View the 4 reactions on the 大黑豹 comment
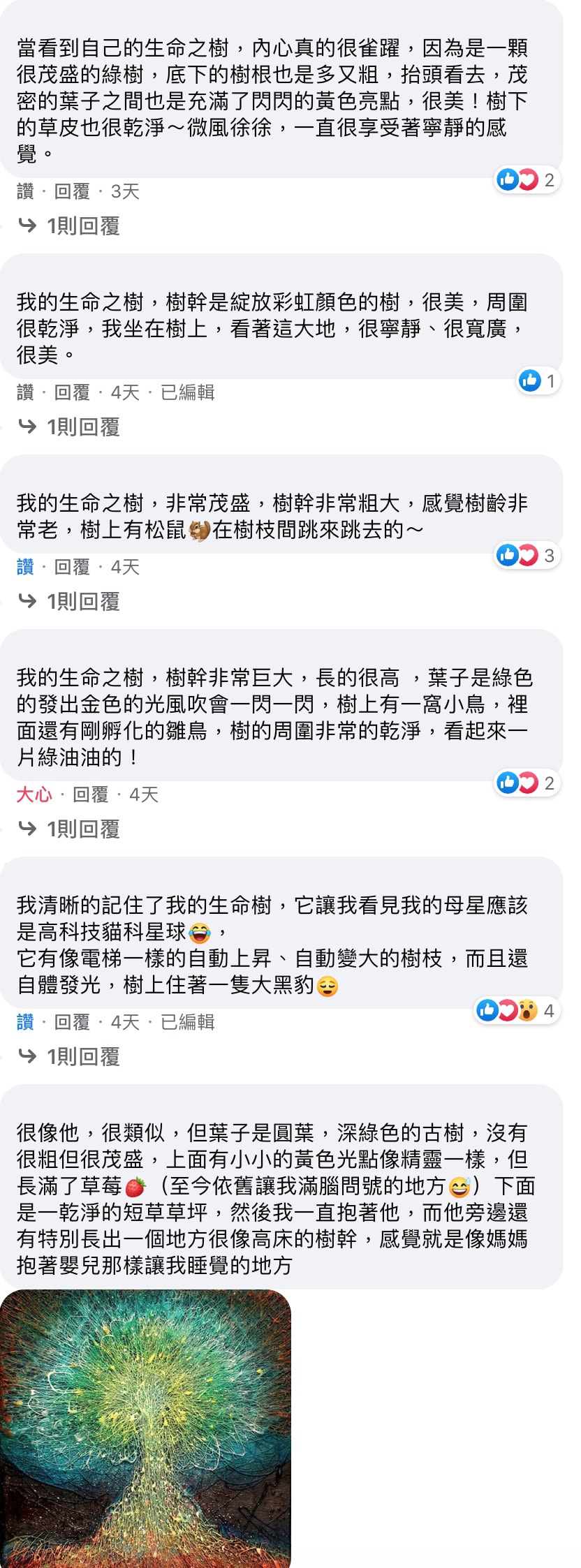581x1568 pixels. pyautogui.click(x=515, y=1011)
